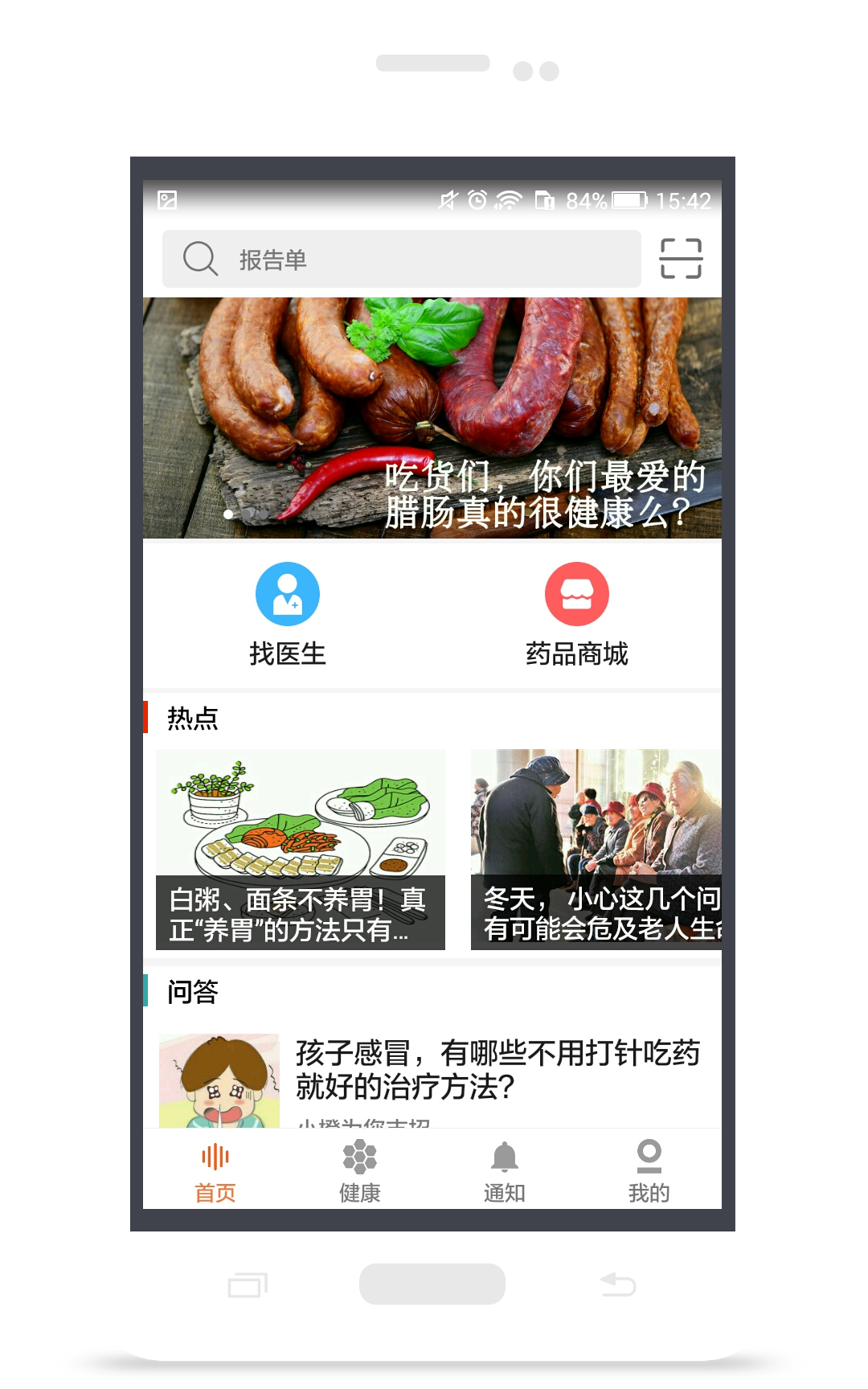
Task: Tap the 报告单 search box
Action: (402, 259)
